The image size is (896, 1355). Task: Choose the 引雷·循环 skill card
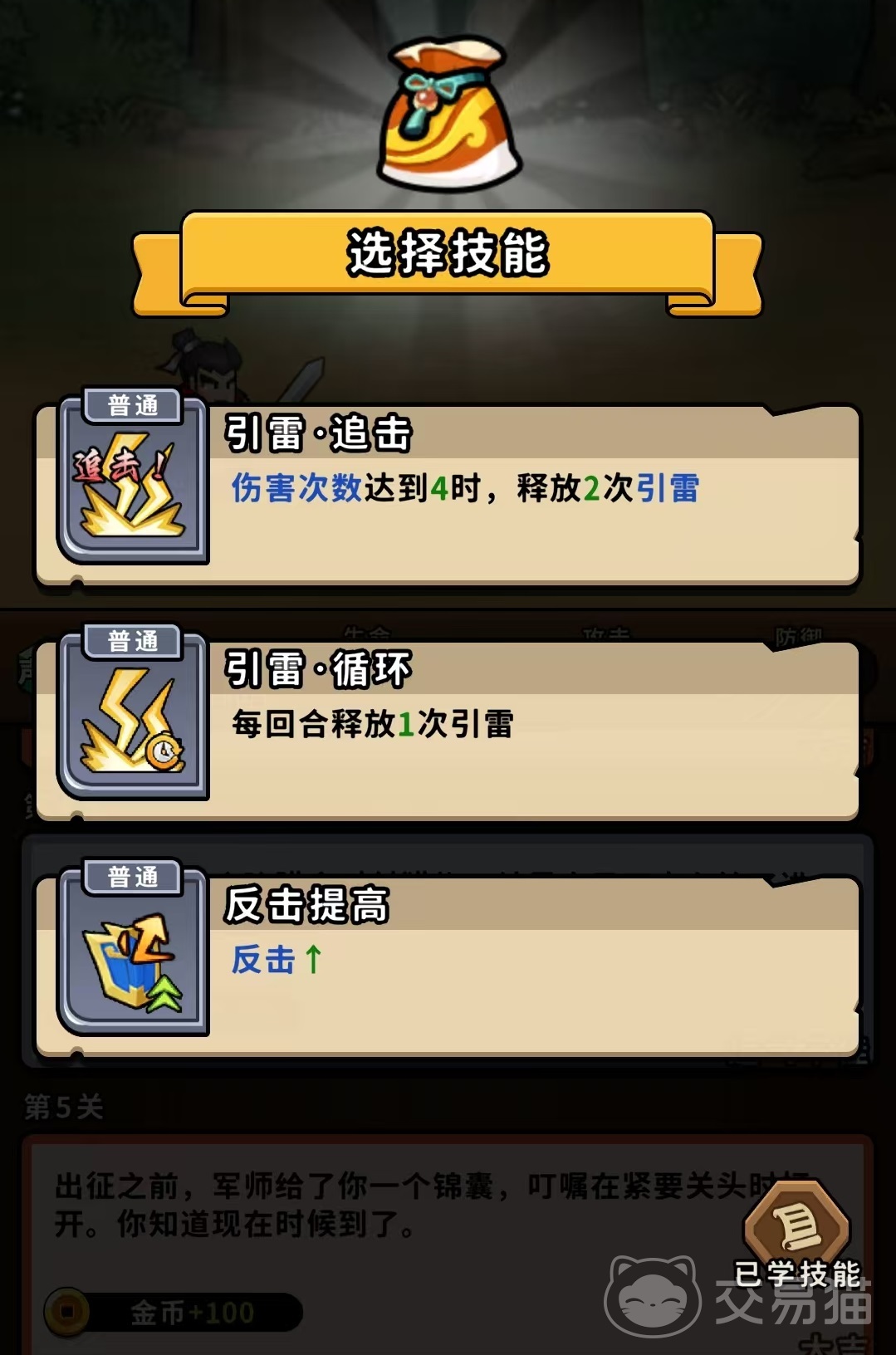(448, 729)
